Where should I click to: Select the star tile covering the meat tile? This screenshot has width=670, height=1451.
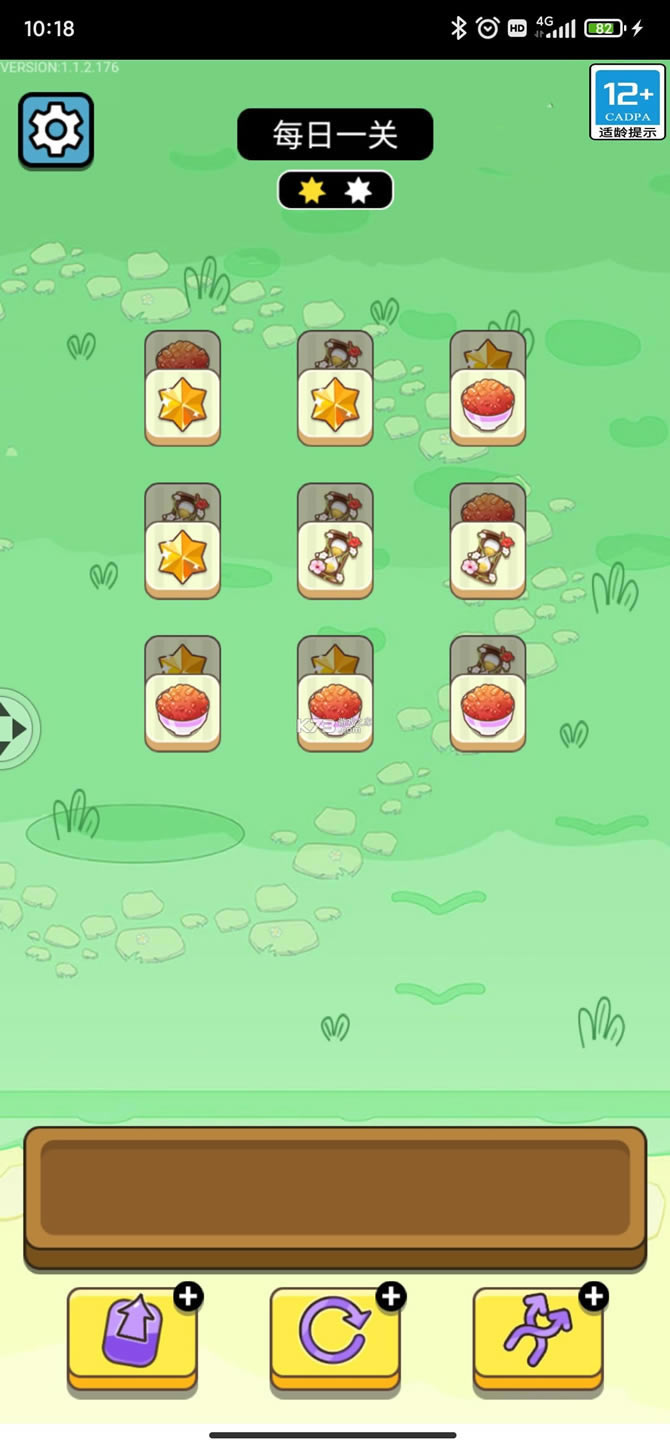click(x=182, y=406)
